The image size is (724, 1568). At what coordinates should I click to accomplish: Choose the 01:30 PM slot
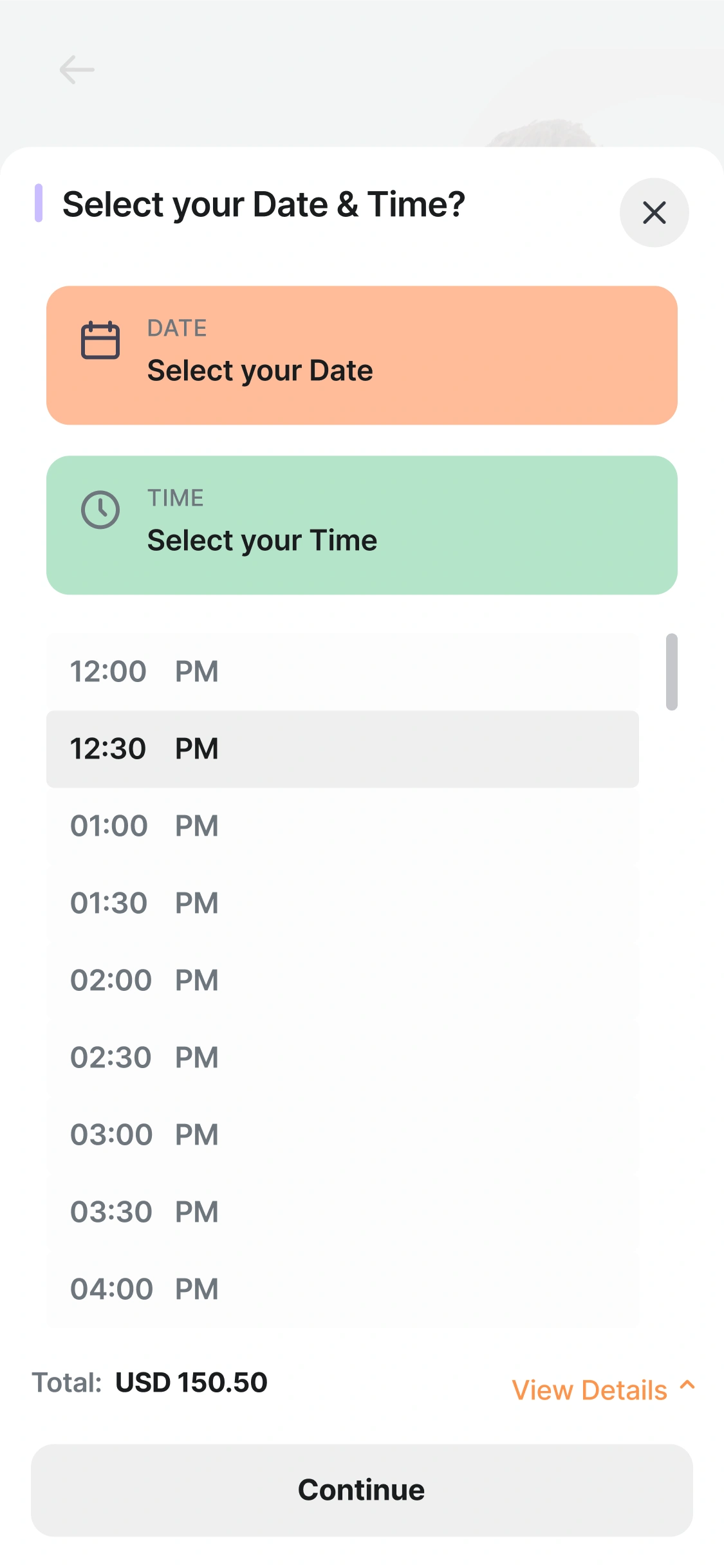pos(342,903)
